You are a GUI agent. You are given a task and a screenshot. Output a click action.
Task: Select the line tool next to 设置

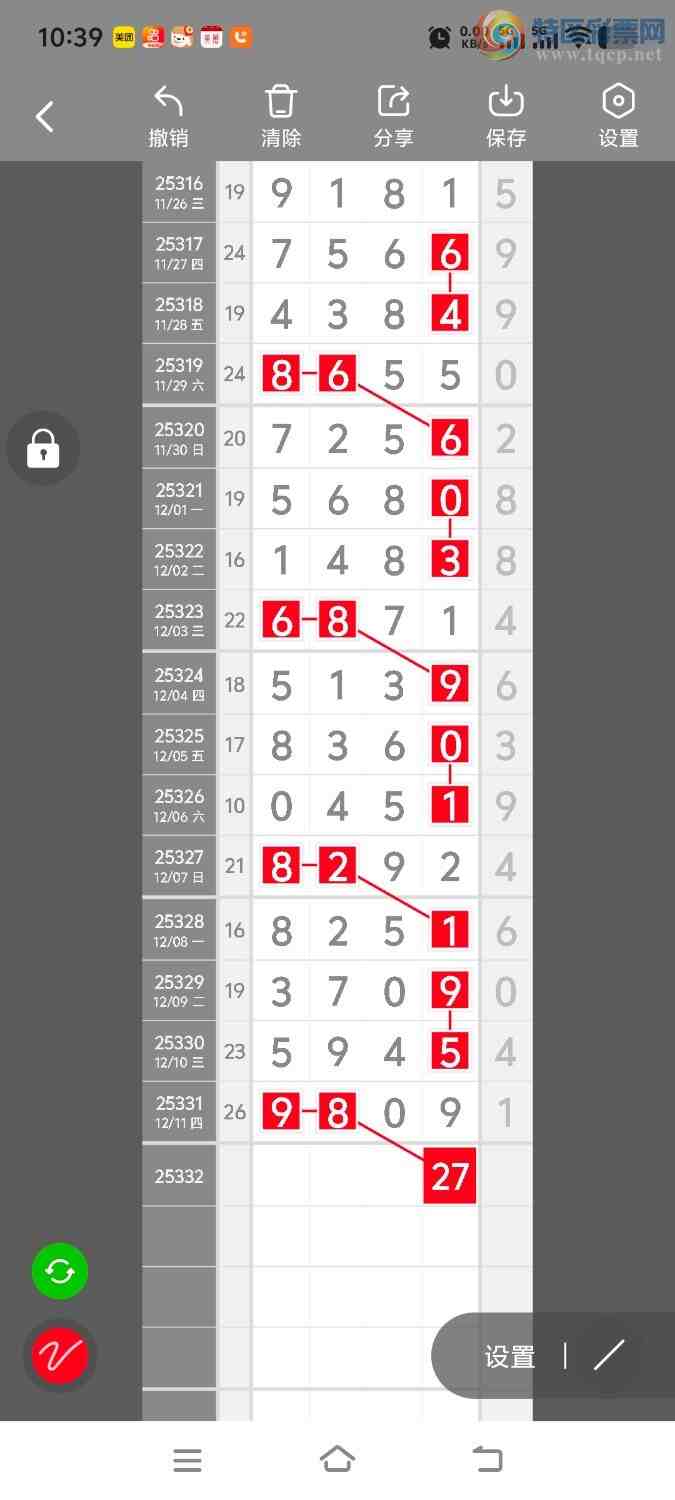(x=608, y=1356)
